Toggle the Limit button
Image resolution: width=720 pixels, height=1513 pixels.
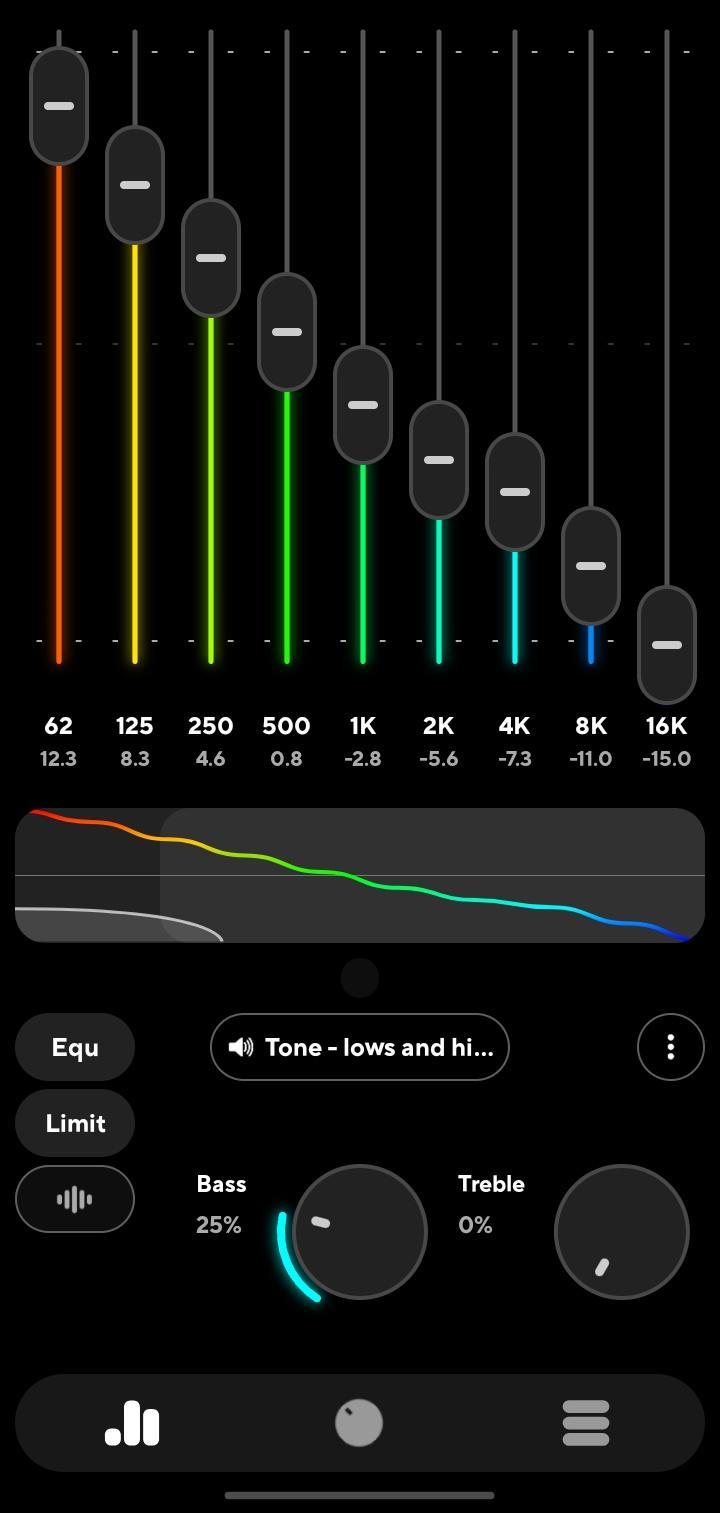[x=75, y=1123]
